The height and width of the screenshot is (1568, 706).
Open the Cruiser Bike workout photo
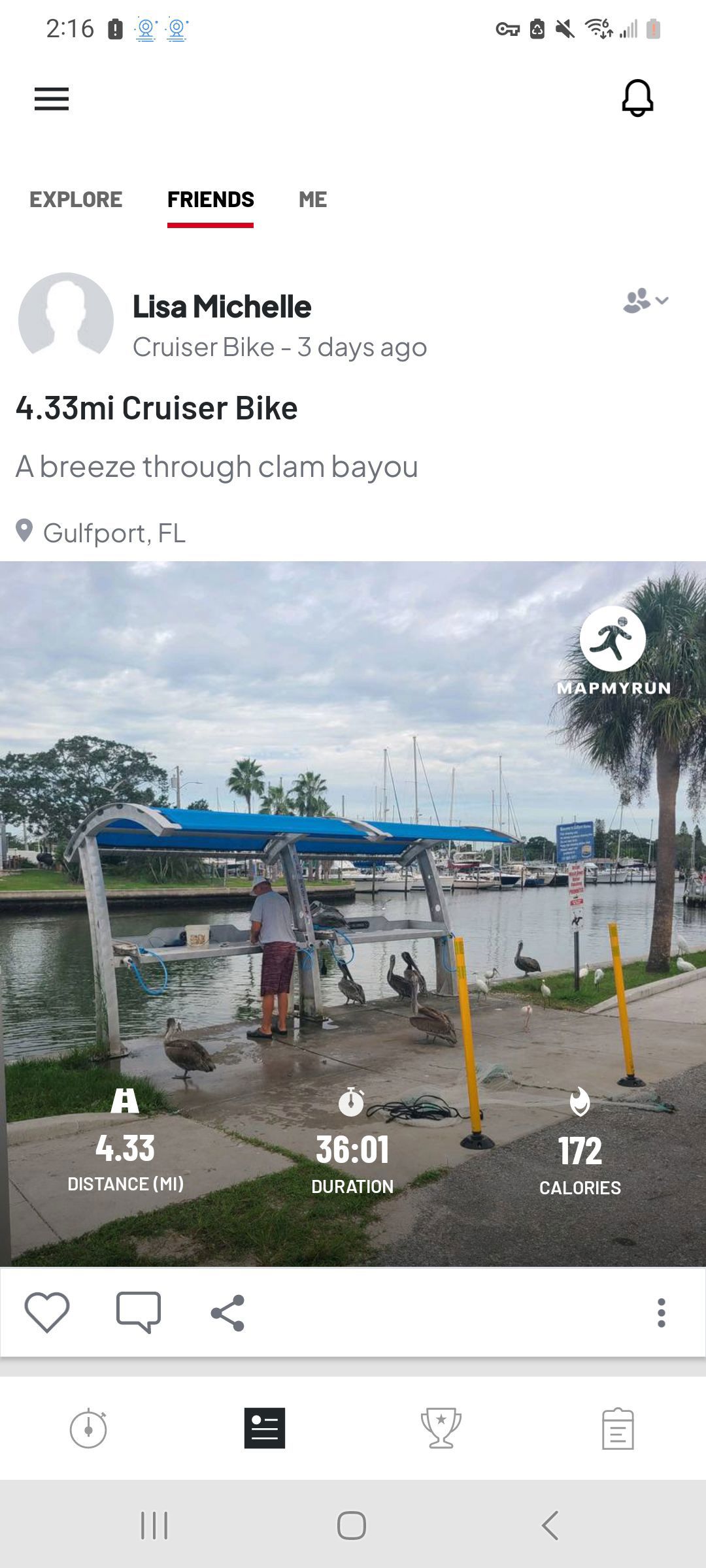coord(353,914)
